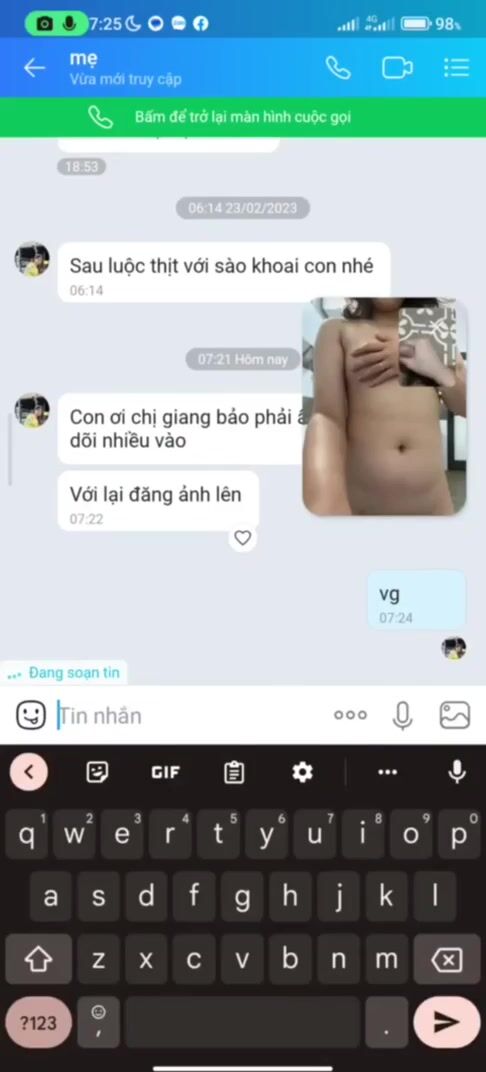Open the keyboard clipboard
This screenshot has width=486, height=1072.
[234, 773]
